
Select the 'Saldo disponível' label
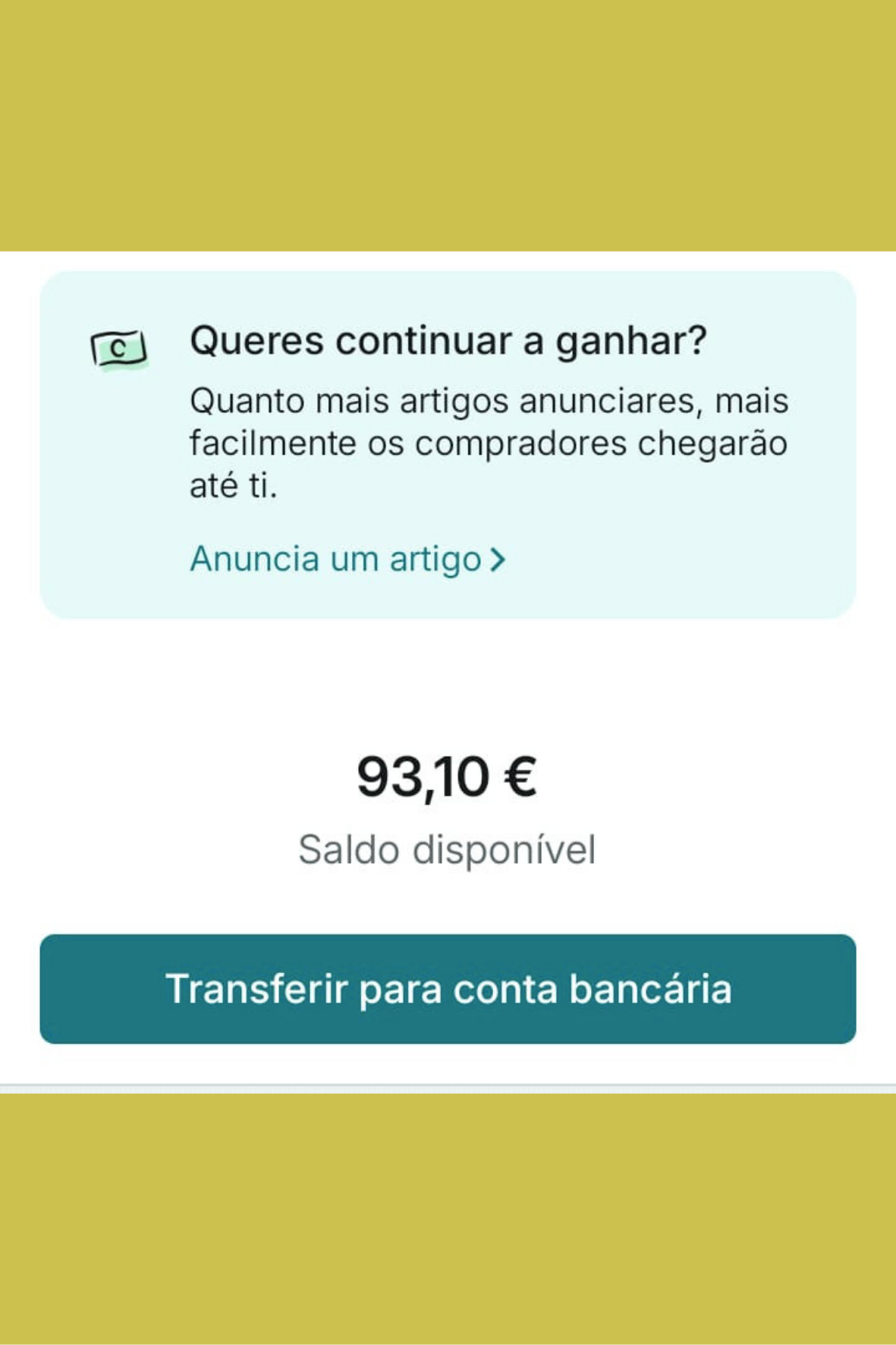(448, 851)
